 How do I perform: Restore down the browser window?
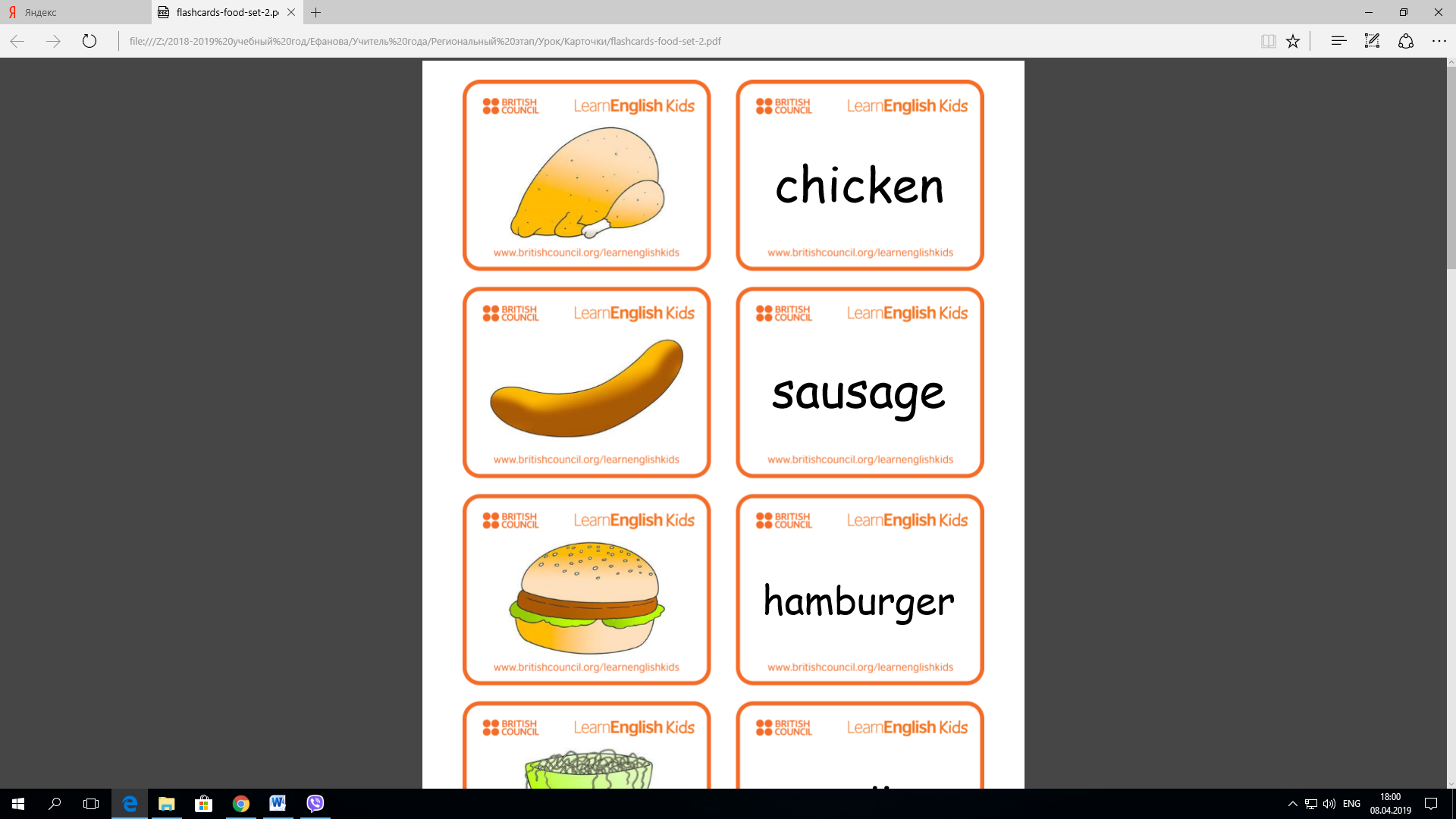pyautogui.click(x=1404, y=12)
